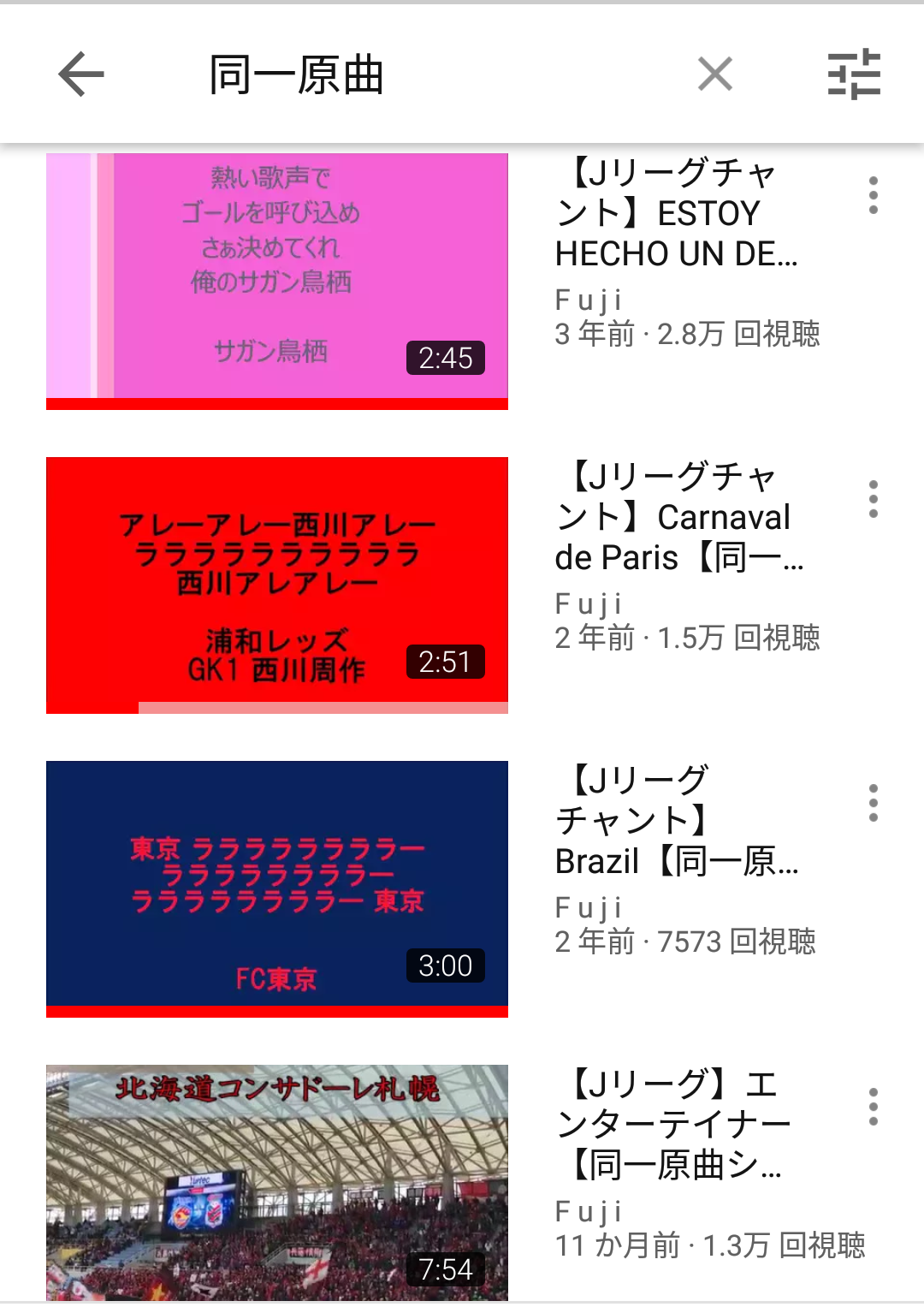Image resolution: width=924 pixels, height=1307 pixels.
Task: Open the options menu for the Carnaval de Paris video
Action: [x=873, y=499]
